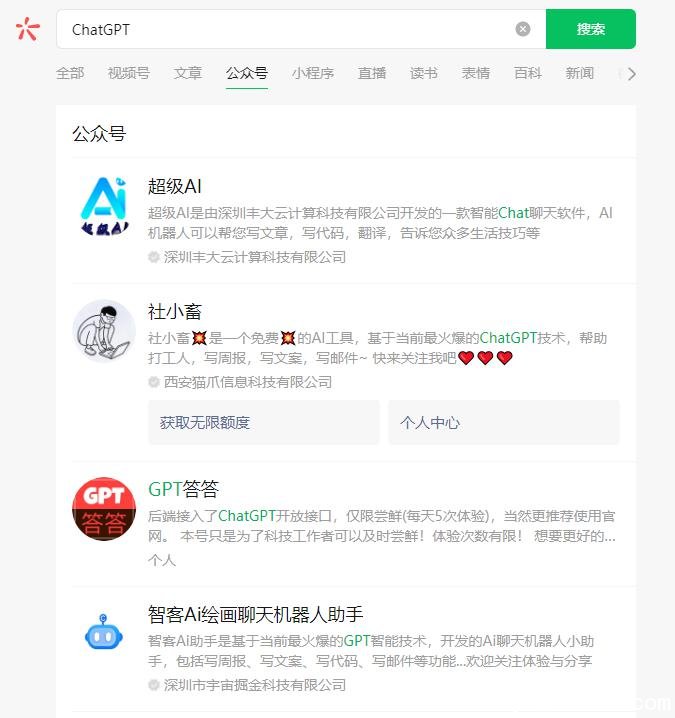
Task: Switch to the 读书 tab
Action: pyautogui.click(x=424, y=73)
